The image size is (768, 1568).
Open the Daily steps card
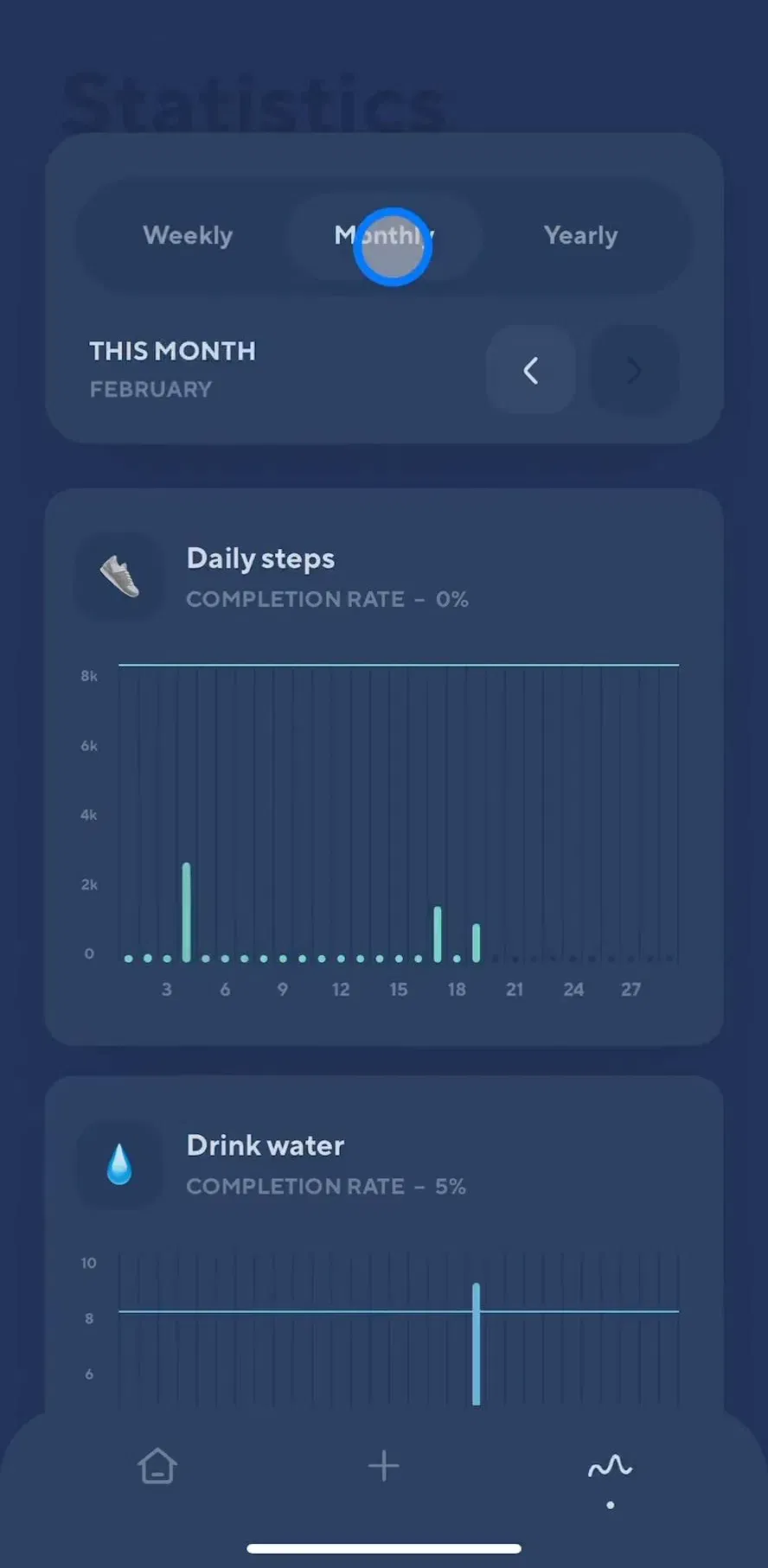point(384,767)
